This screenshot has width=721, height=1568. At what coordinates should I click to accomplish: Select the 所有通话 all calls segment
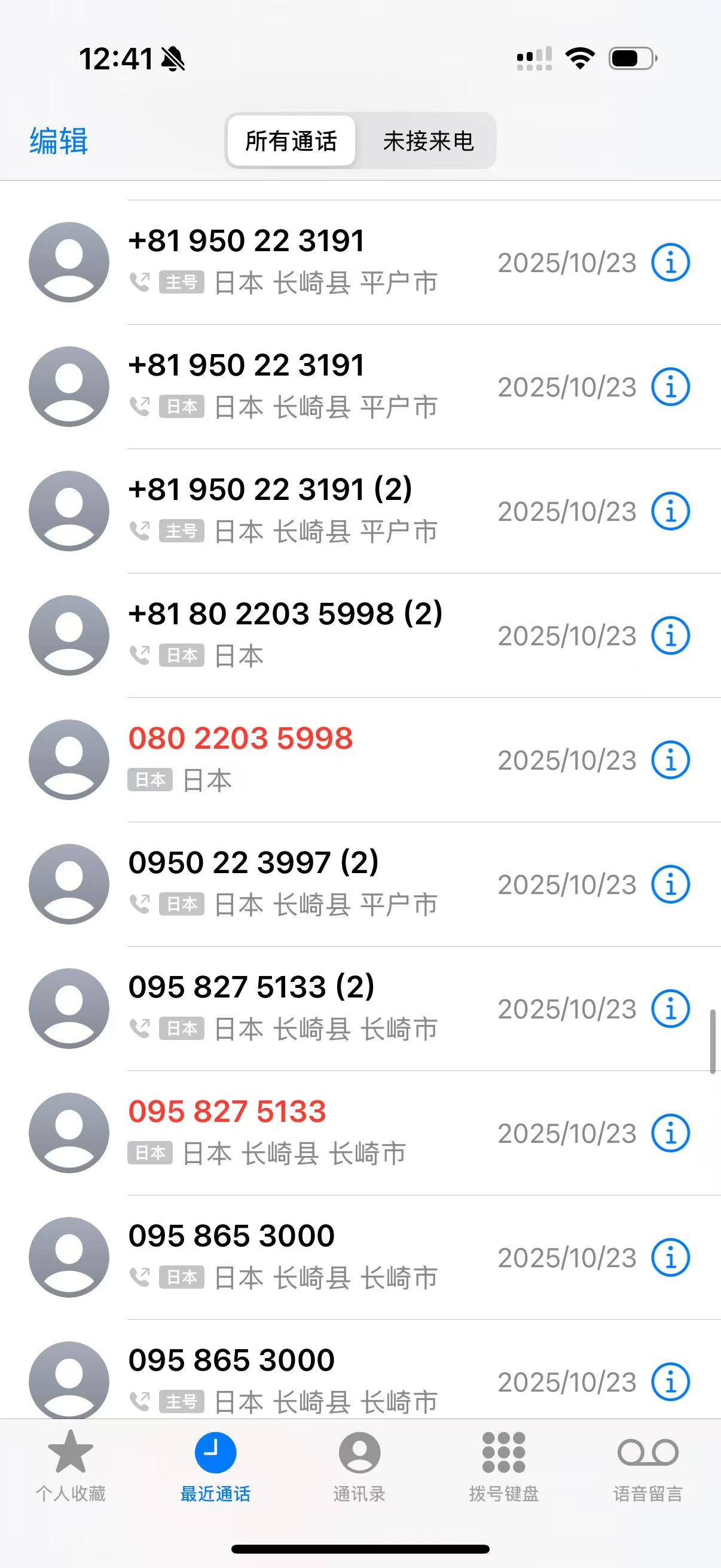click(x=291, y=141)
